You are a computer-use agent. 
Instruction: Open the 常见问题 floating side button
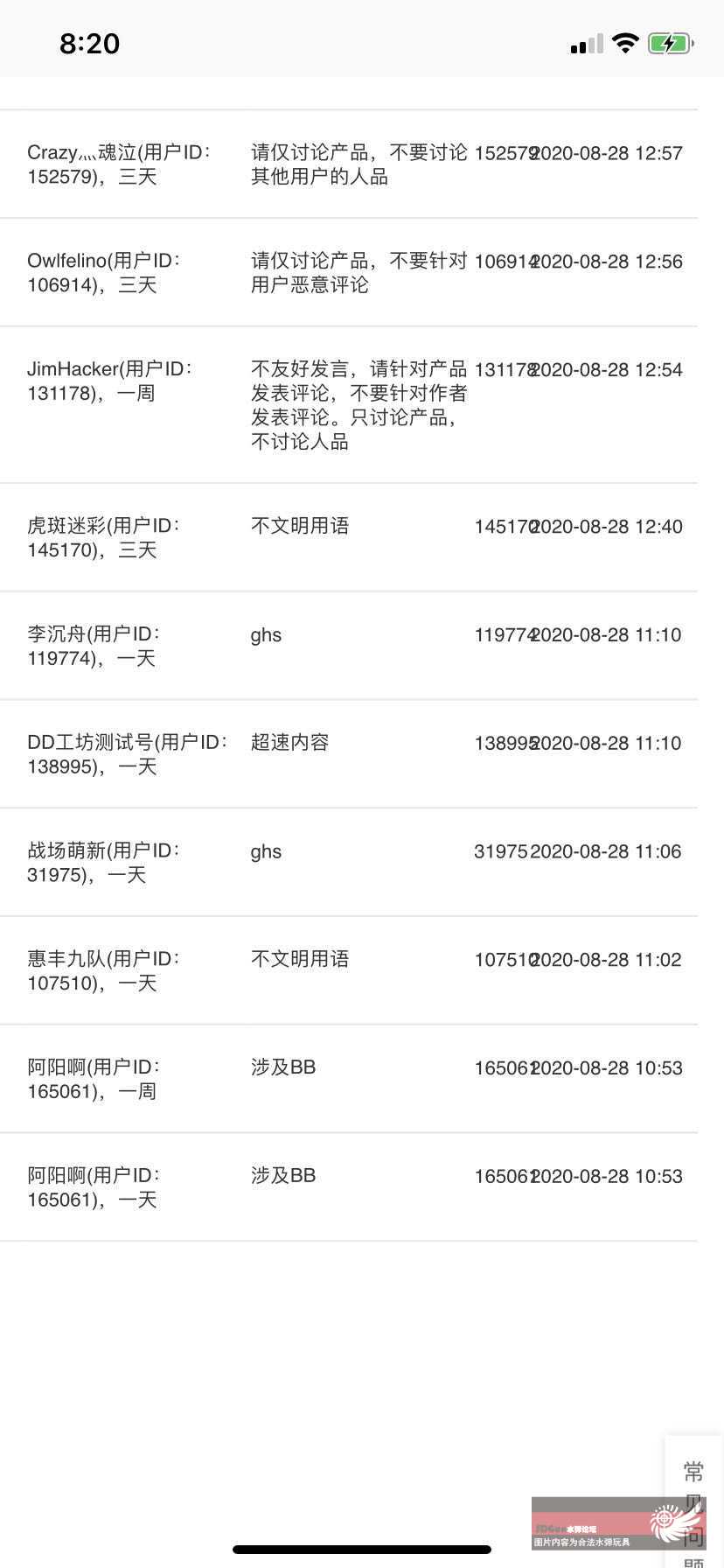(x=693, y=1501)
